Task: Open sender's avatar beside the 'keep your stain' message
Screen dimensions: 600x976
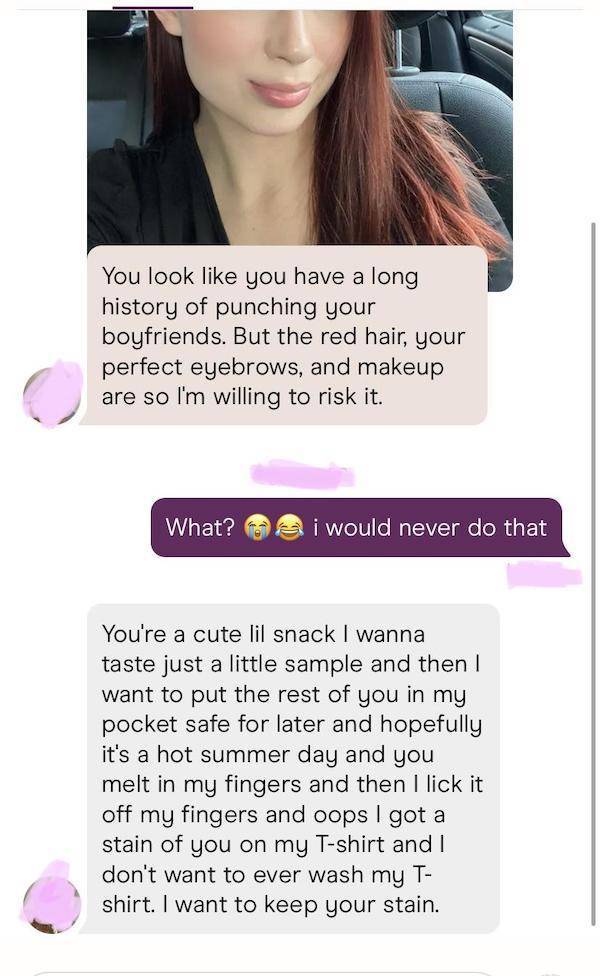Action: click(51, 902)
